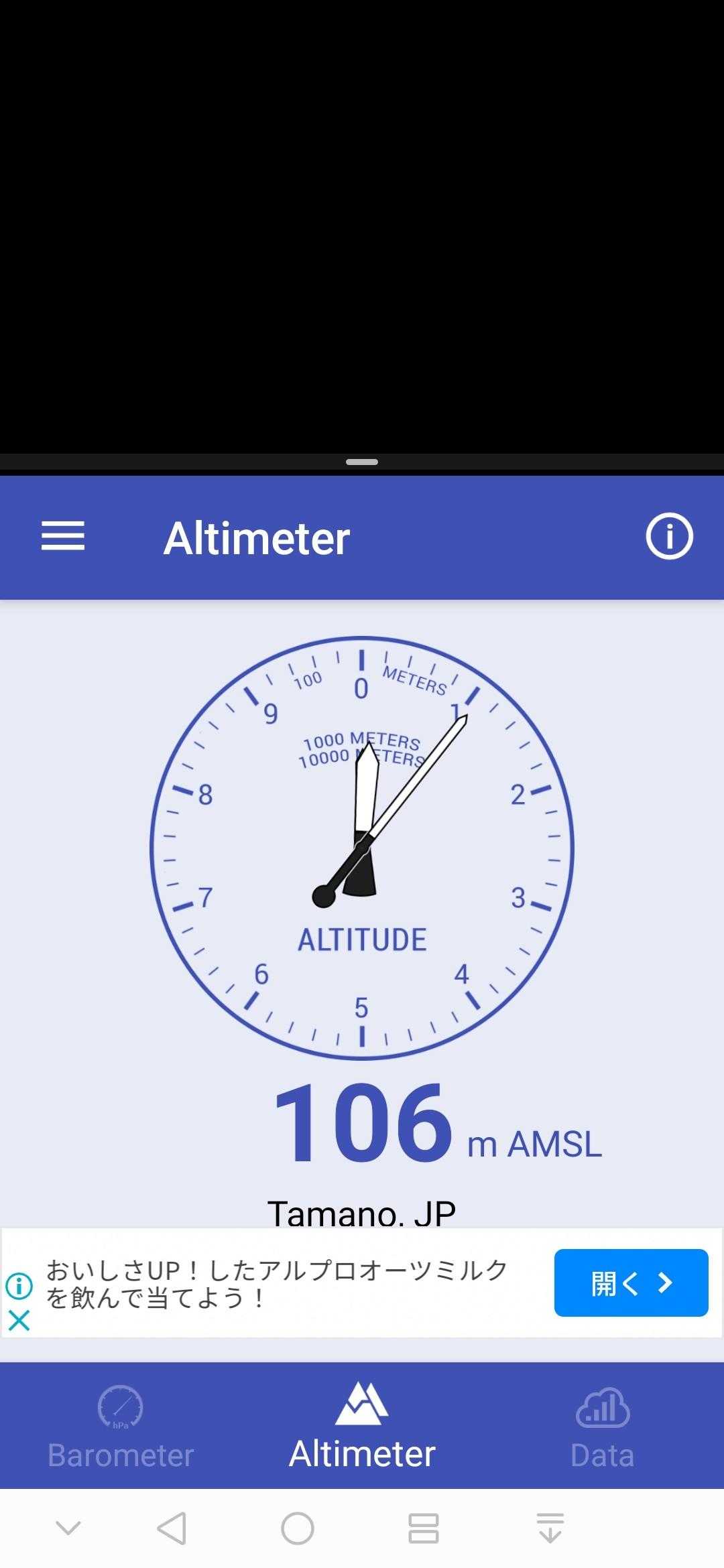Image resolution: width=724 pixels, height=1568 pixels.
Task: Go to the home screen
Action: pos(297,1528)
